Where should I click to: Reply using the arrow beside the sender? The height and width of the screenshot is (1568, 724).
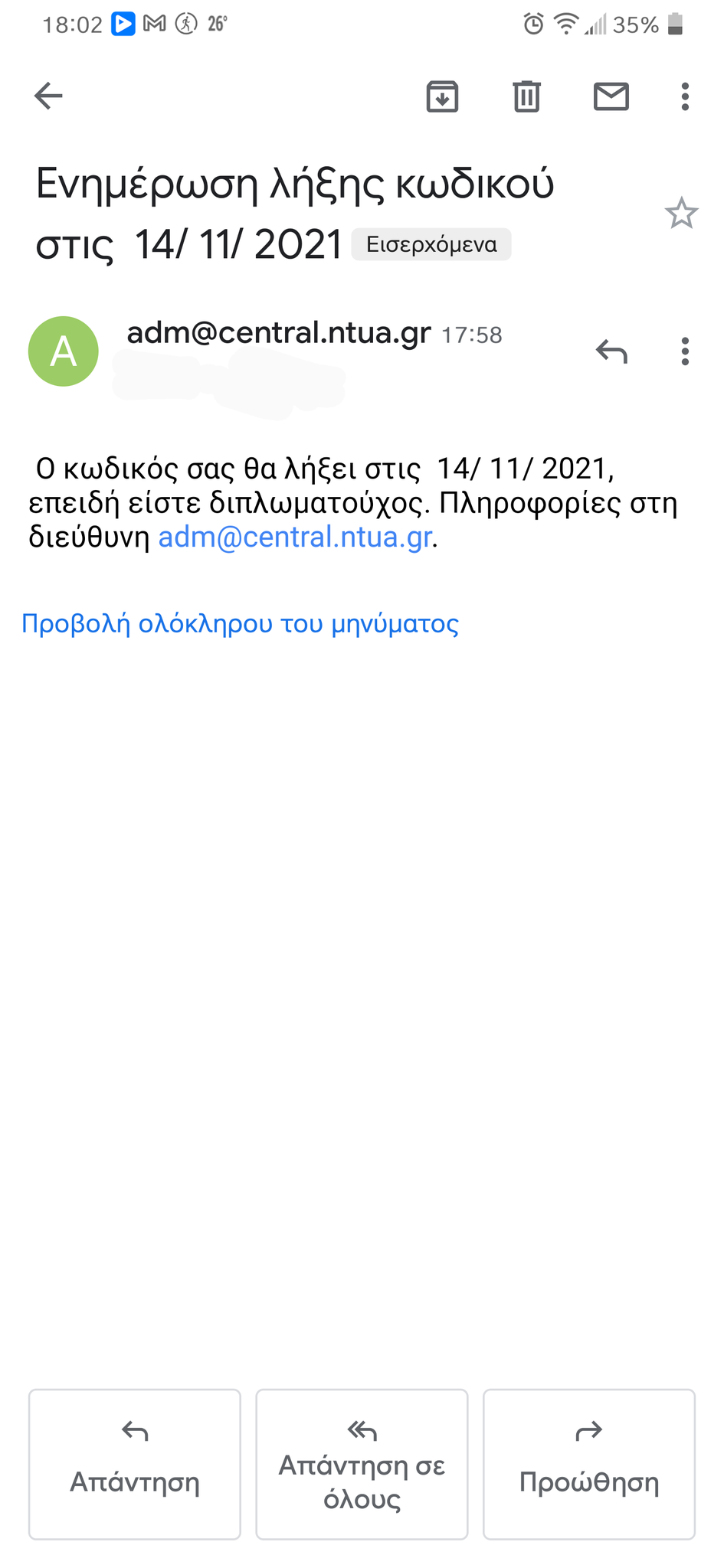[611, 351]
